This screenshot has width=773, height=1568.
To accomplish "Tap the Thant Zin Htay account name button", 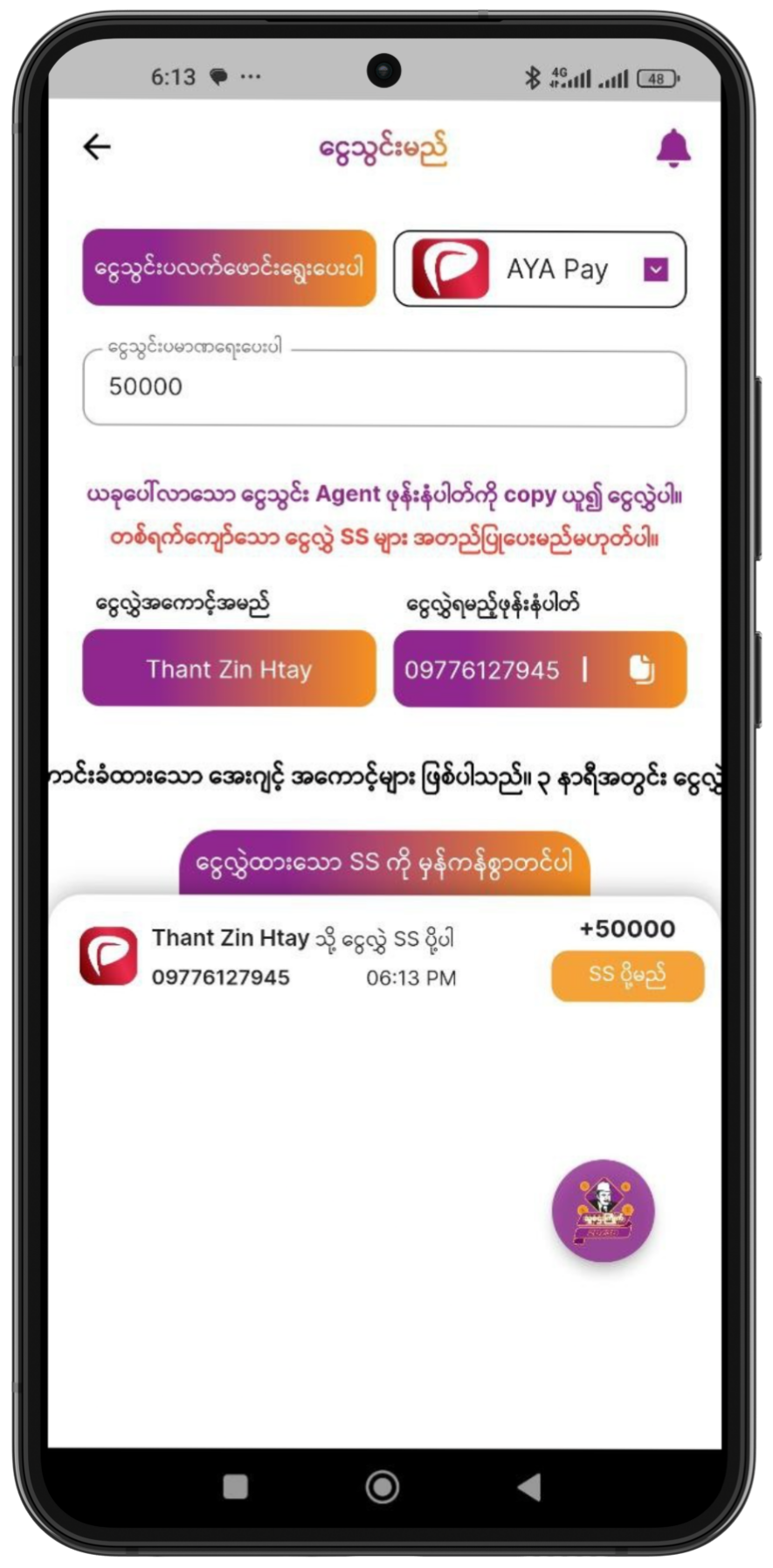I will coord(229,669).
